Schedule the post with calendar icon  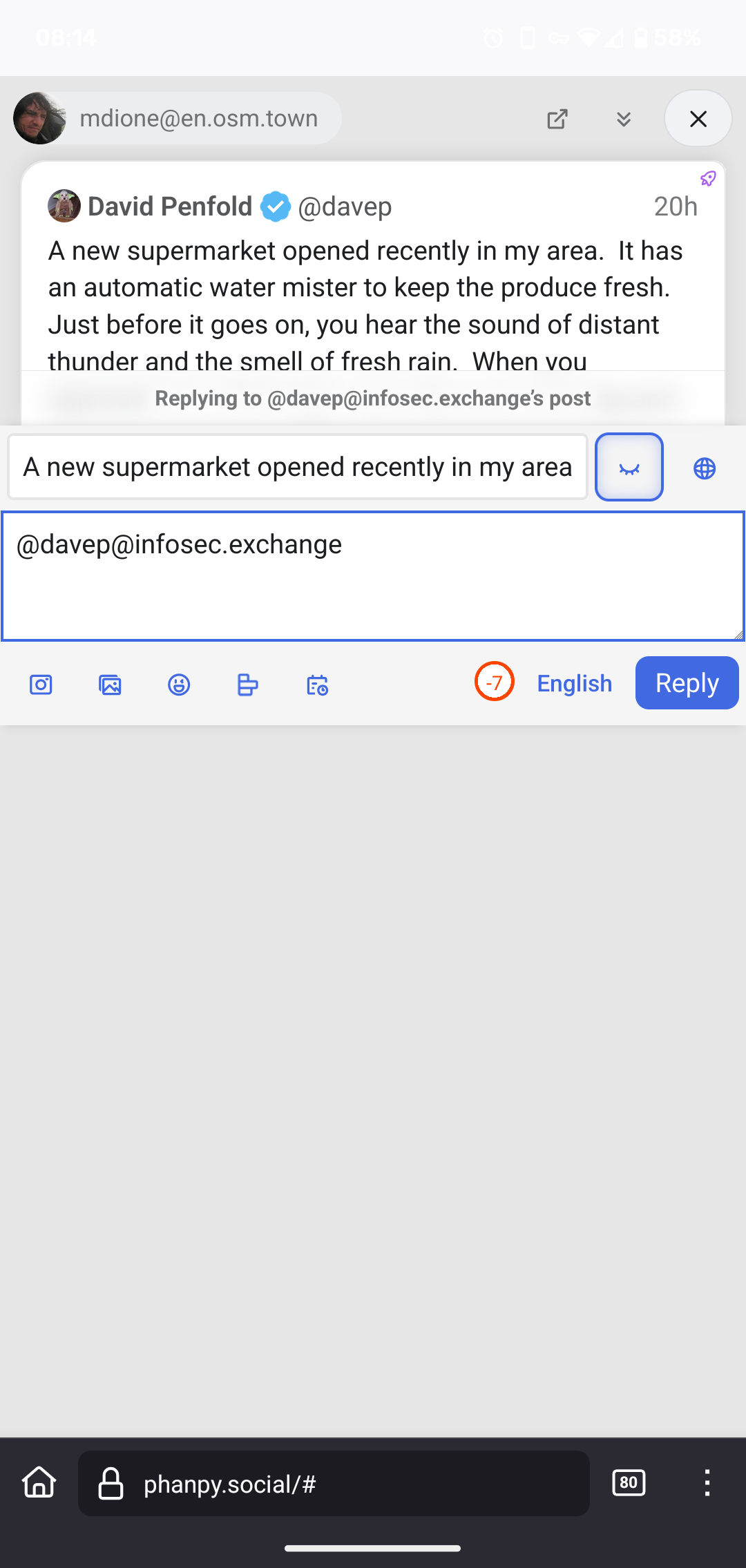coord(317,685)
